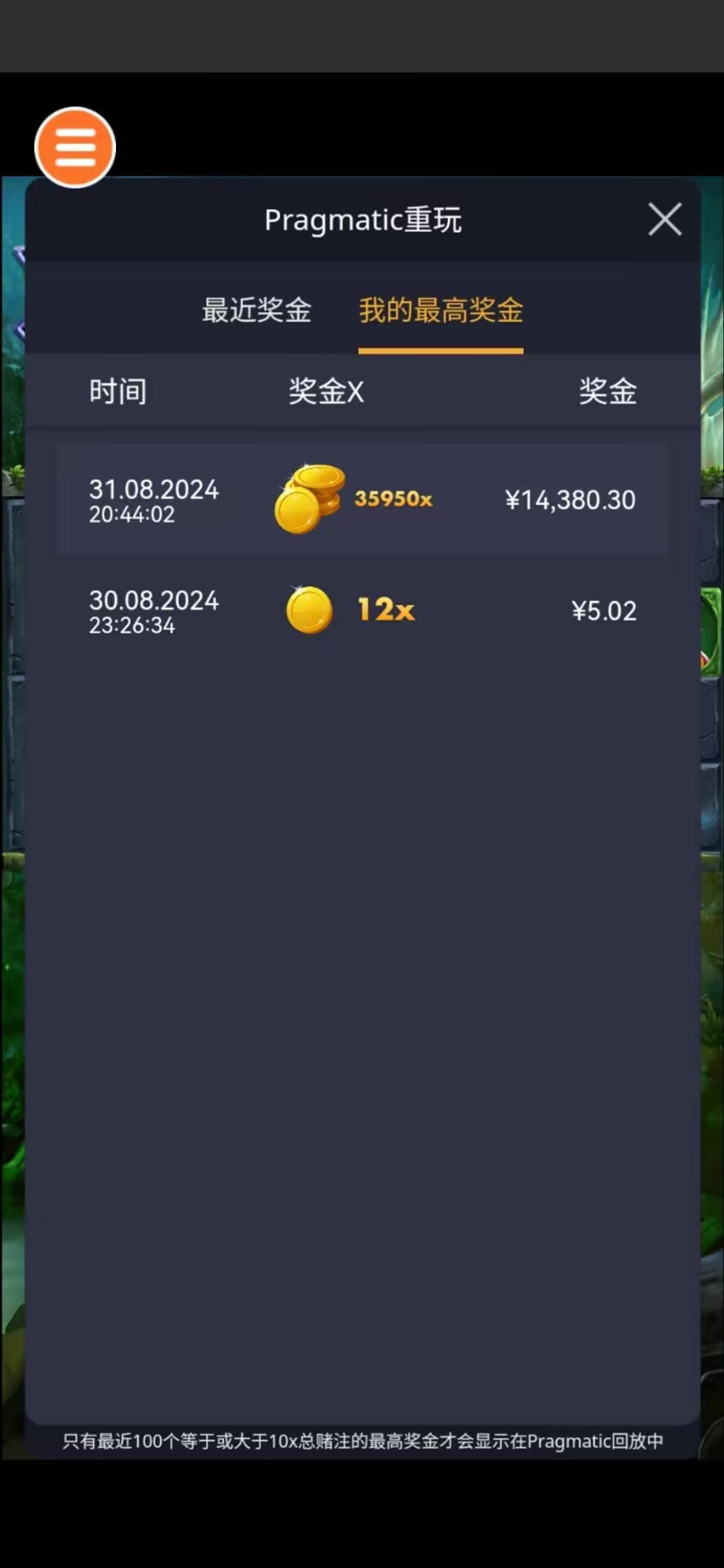Close the Pragmatic重玩 dialog
This screenshot has height=1568, width=724.
pos(664,220)
